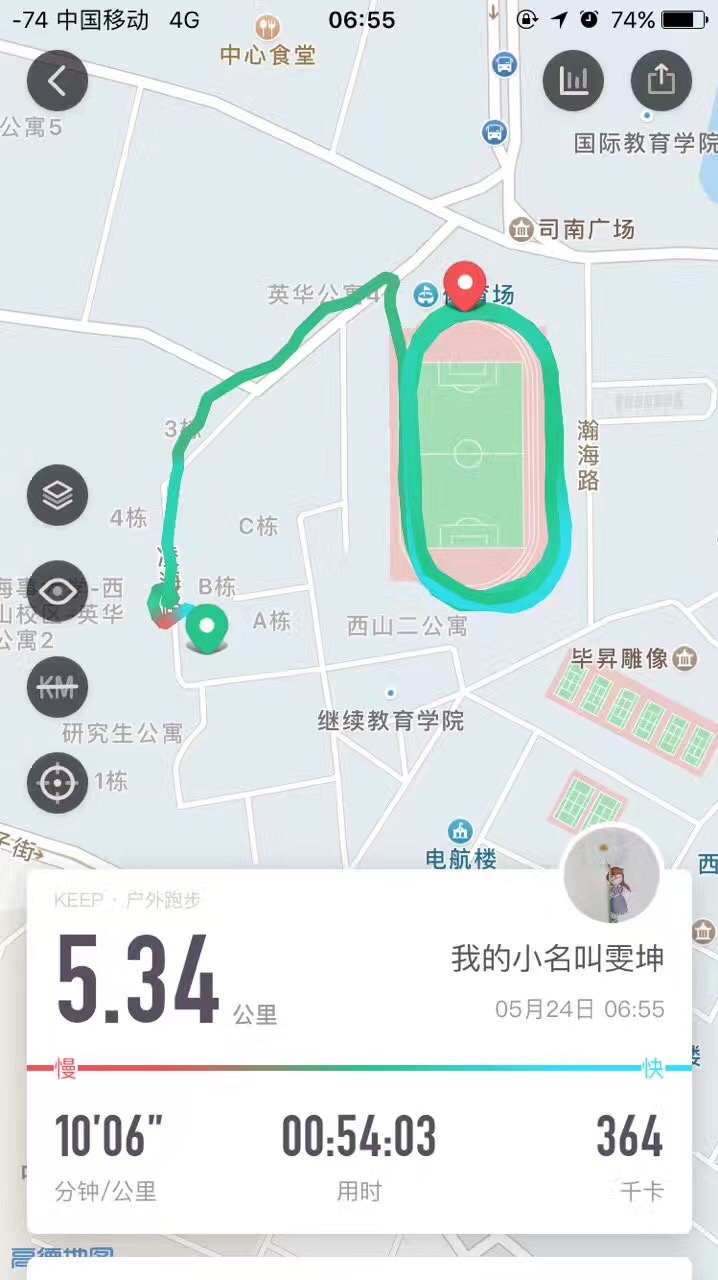Open the run statistics chart

click(573, 81)
